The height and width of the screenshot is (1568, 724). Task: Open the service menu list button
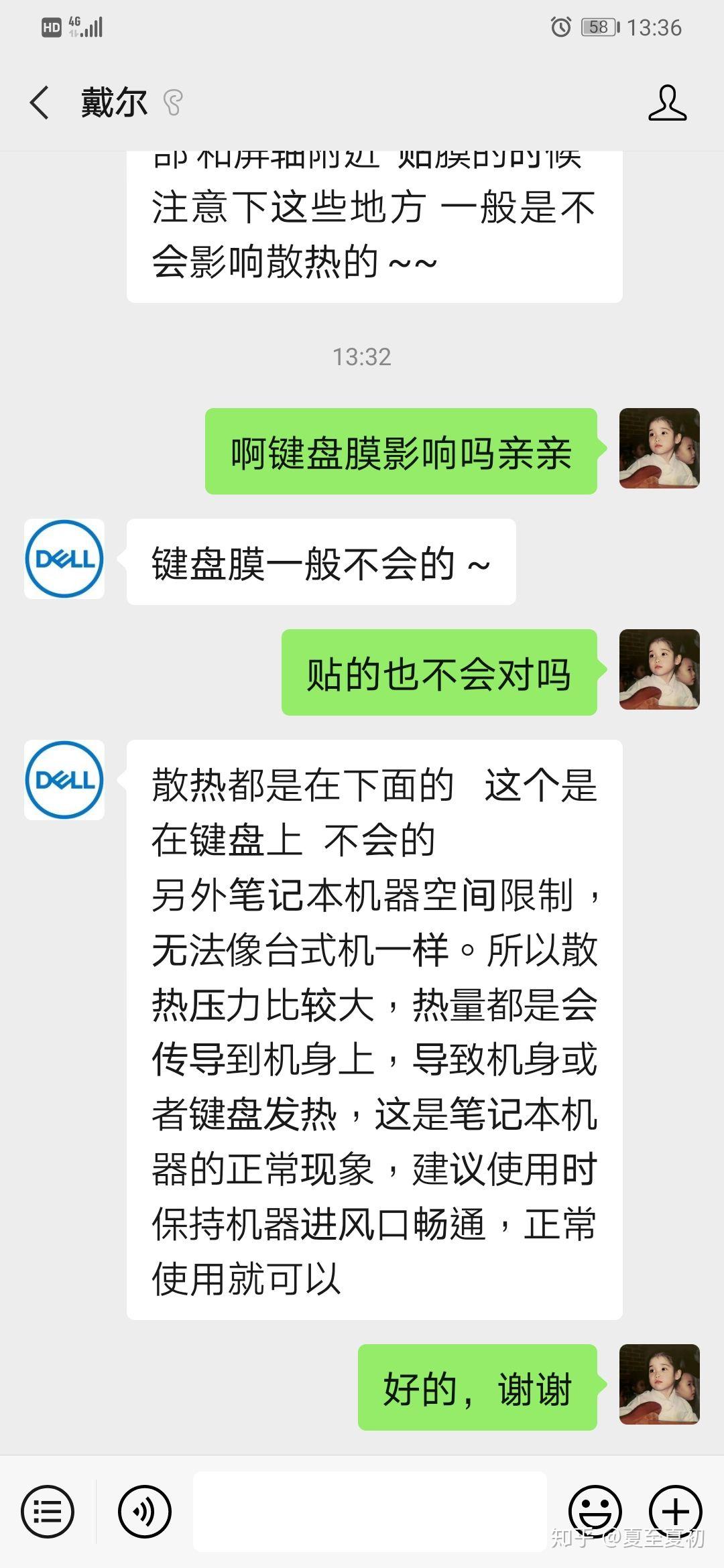[x=48, y=1511]
